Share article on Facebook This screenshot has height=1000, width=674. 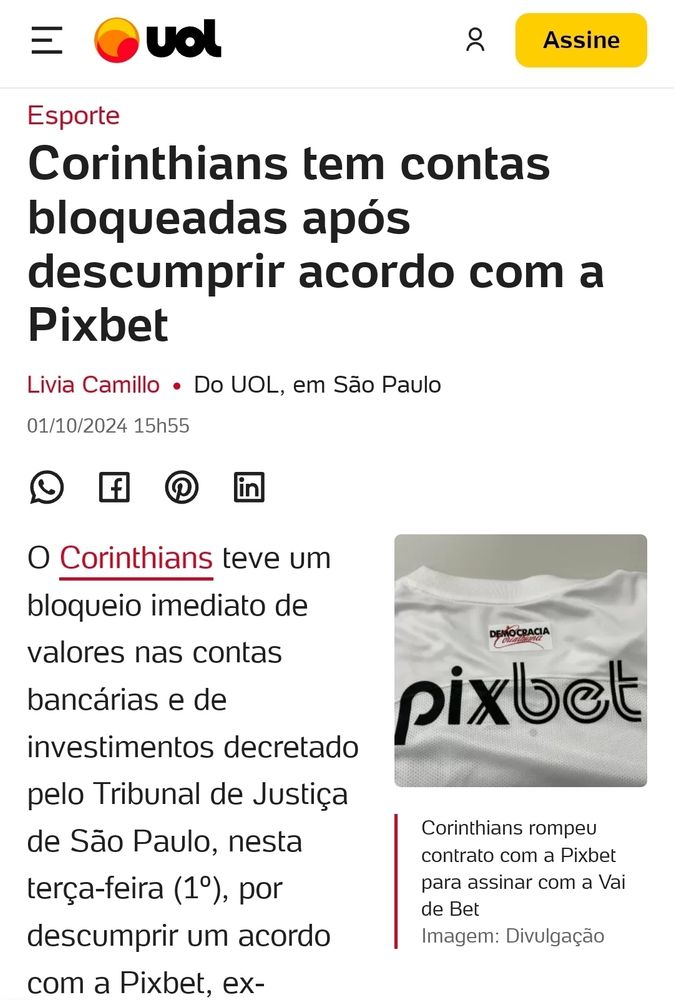click(x=114, y=487)
